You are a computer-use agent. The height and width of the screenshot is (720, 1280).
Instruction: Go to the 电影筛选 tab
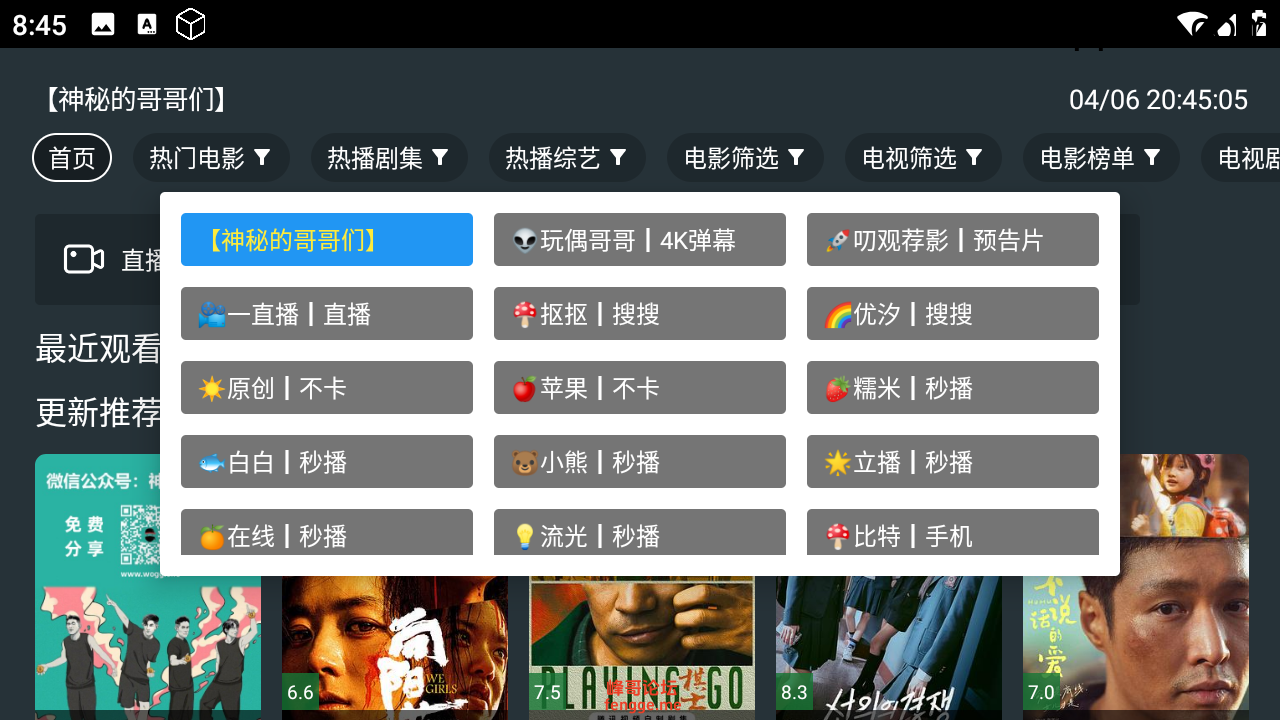(744, 158)
